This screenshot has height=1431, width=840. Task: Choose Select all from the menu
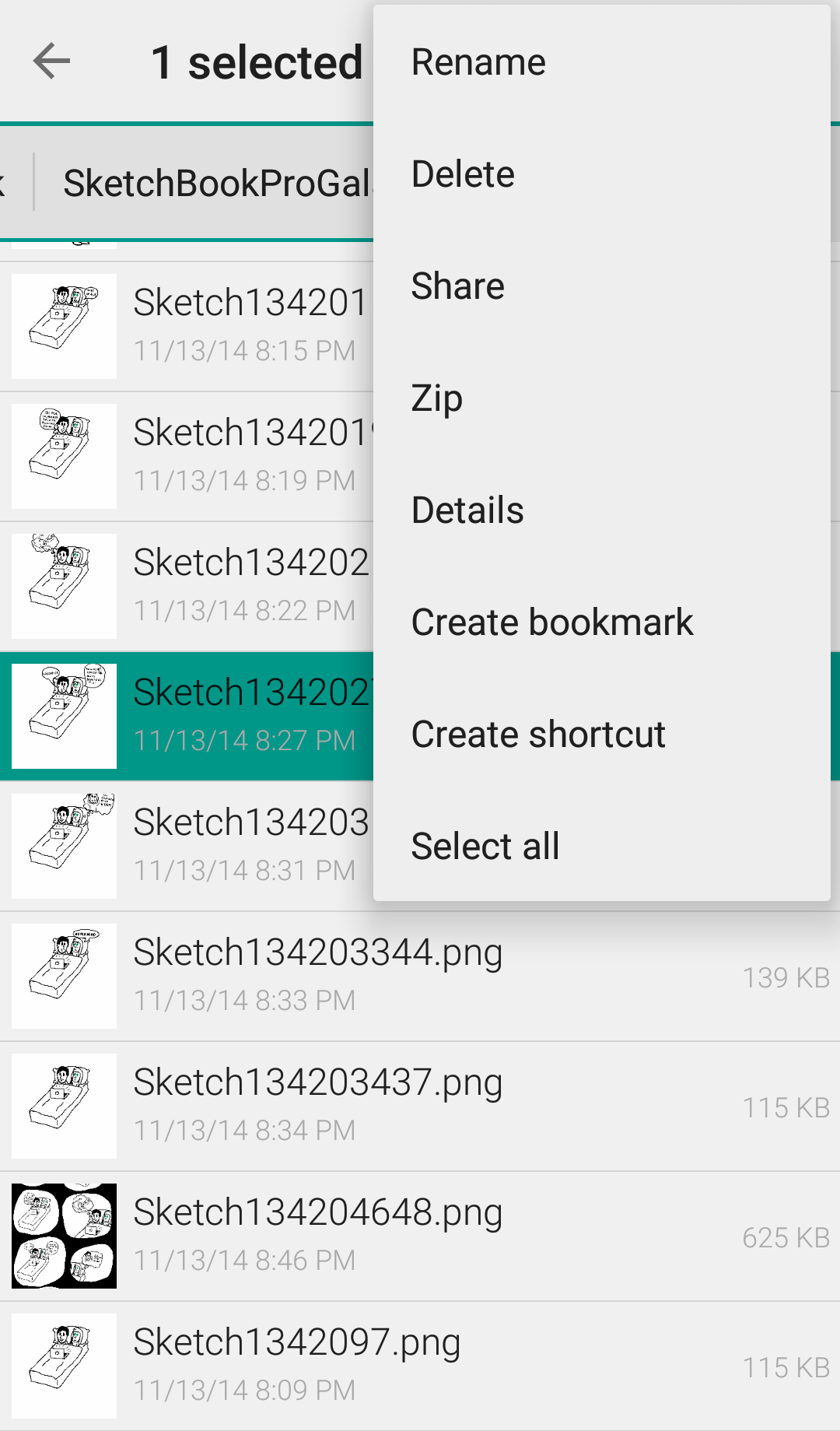[x=485, y=847]
